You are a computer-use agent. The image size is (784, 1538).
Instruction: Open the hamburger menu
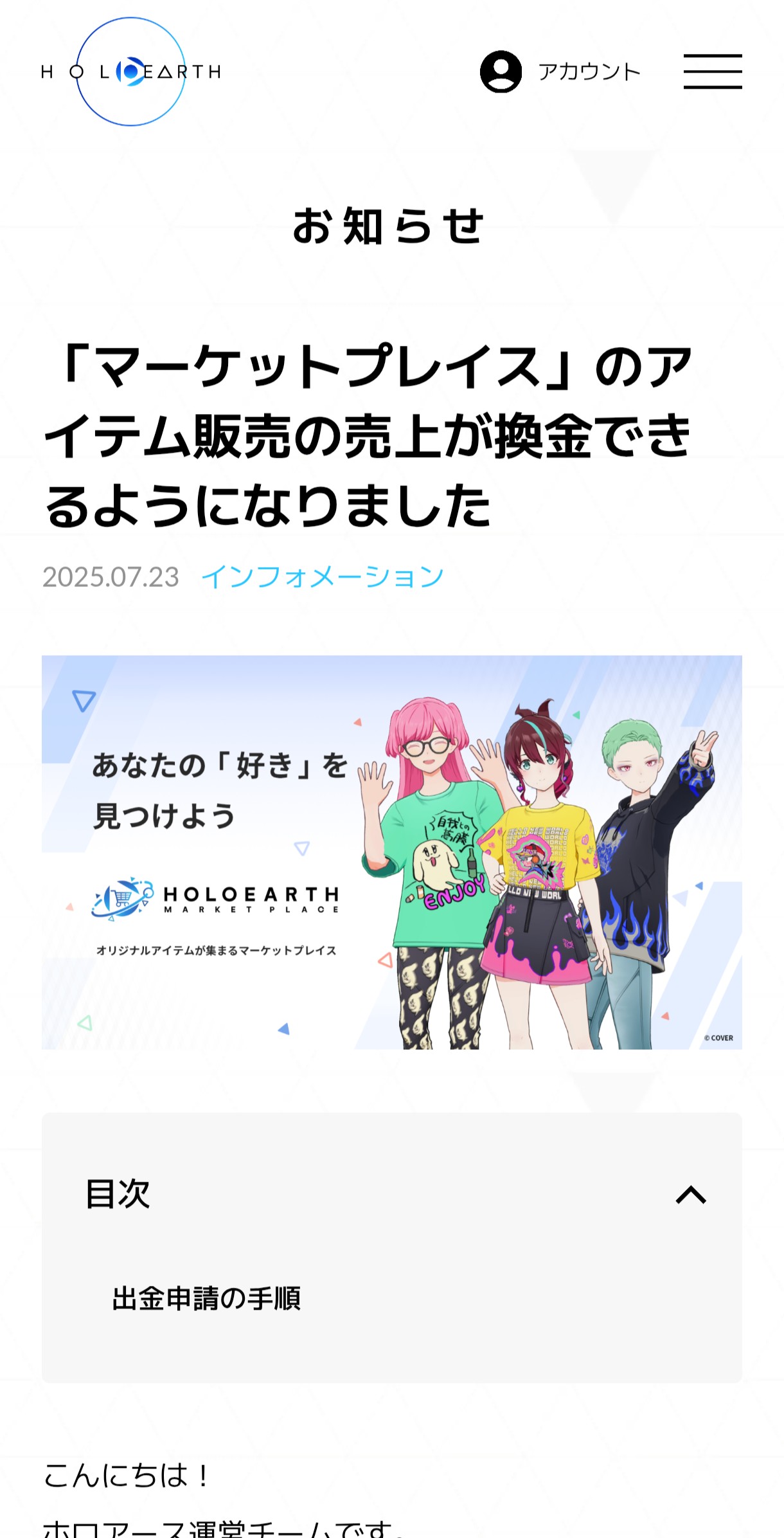713,71
